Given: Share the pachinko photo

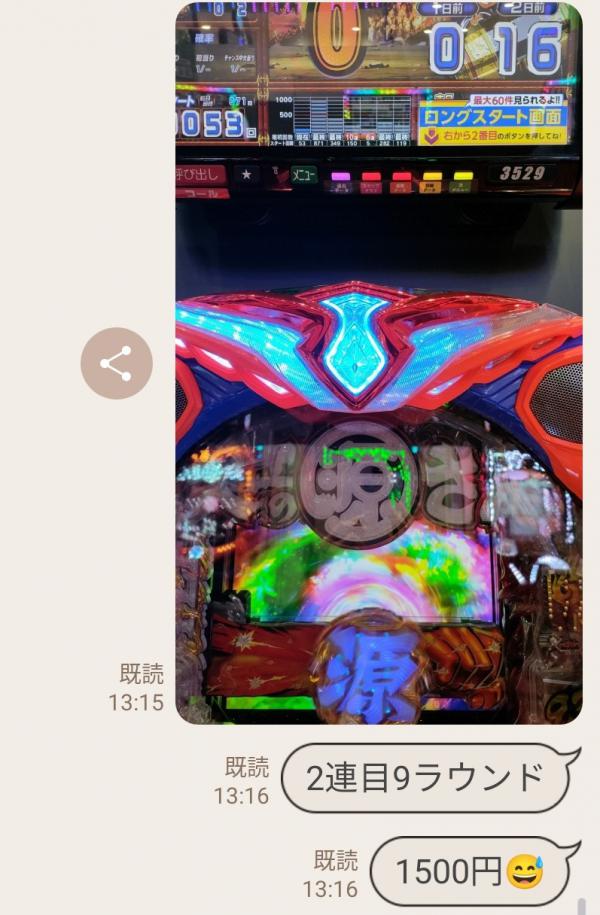Looking at the screenshot, I should (116, 364).
